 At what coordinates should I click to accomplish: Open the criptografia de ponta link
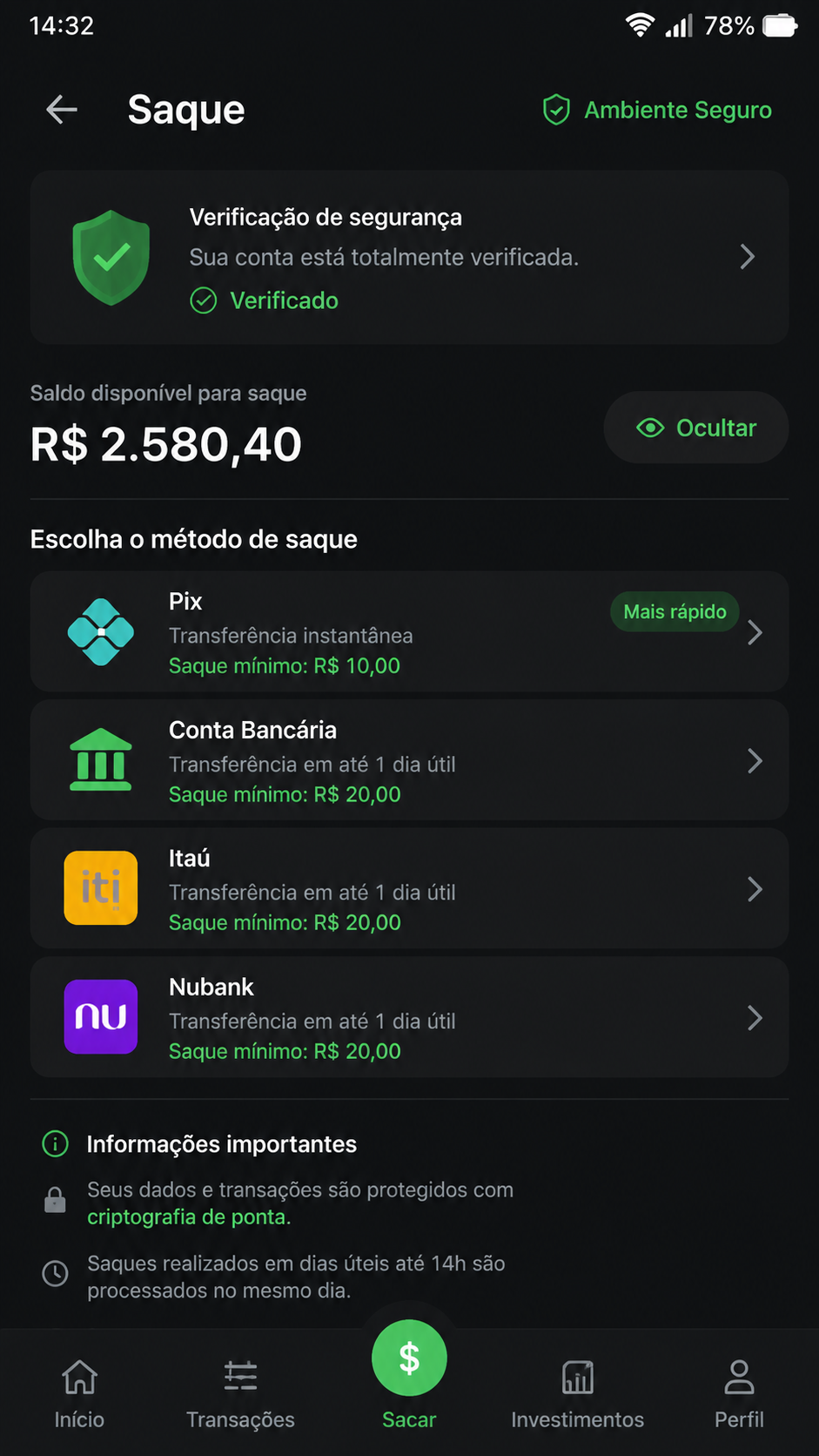189,1217
